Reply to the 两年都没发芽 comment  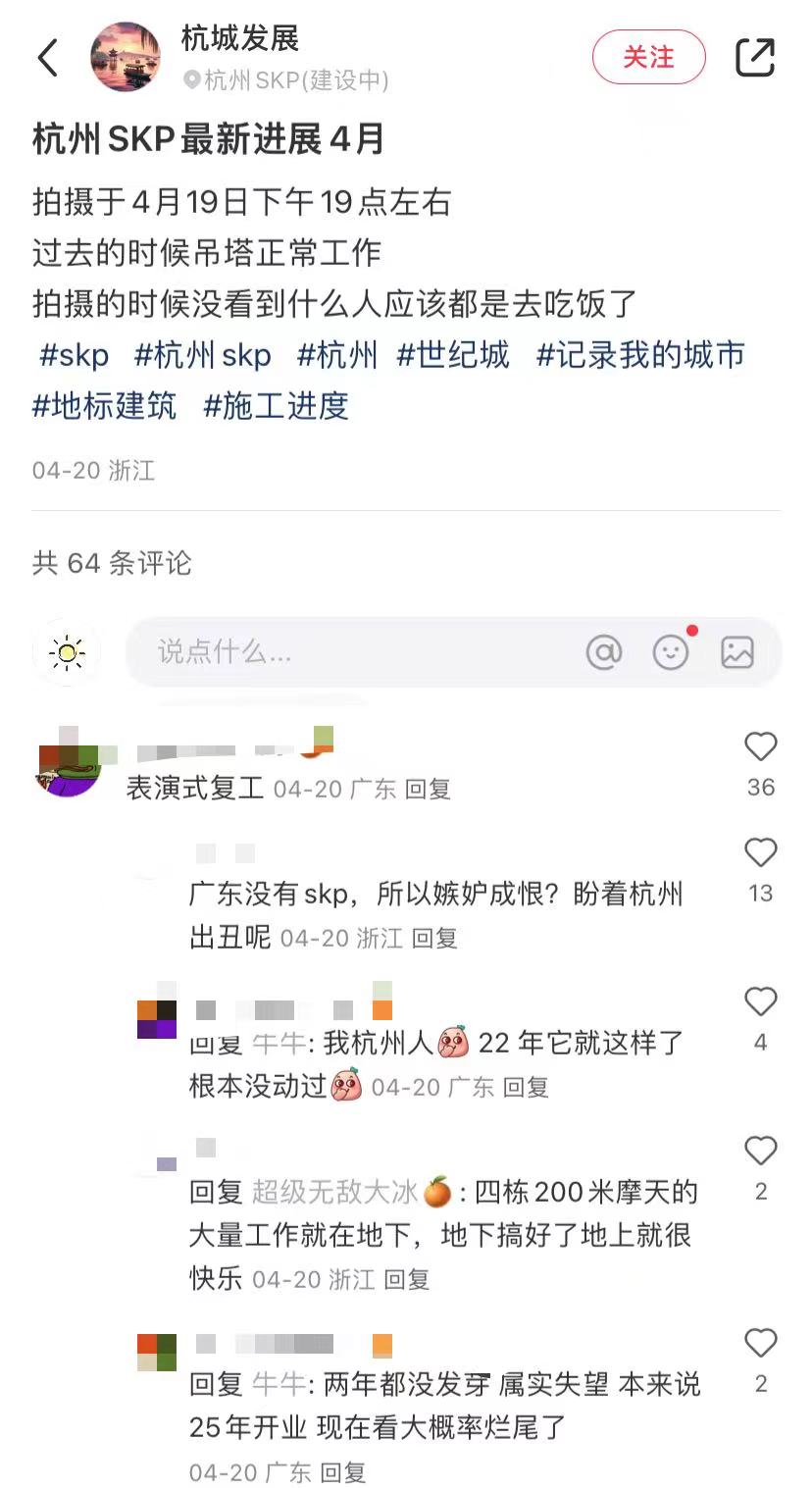tap(342, 1471)
